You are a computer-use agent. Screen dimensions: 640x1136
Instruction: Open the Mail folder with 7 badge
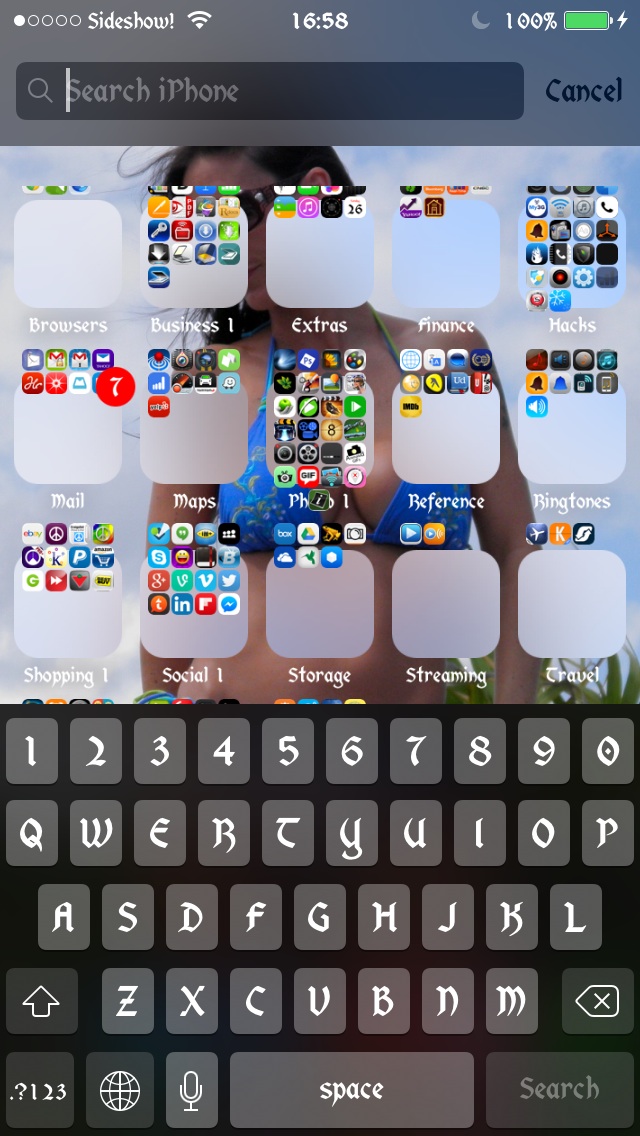pyautogui.click(x=68, y=430)
